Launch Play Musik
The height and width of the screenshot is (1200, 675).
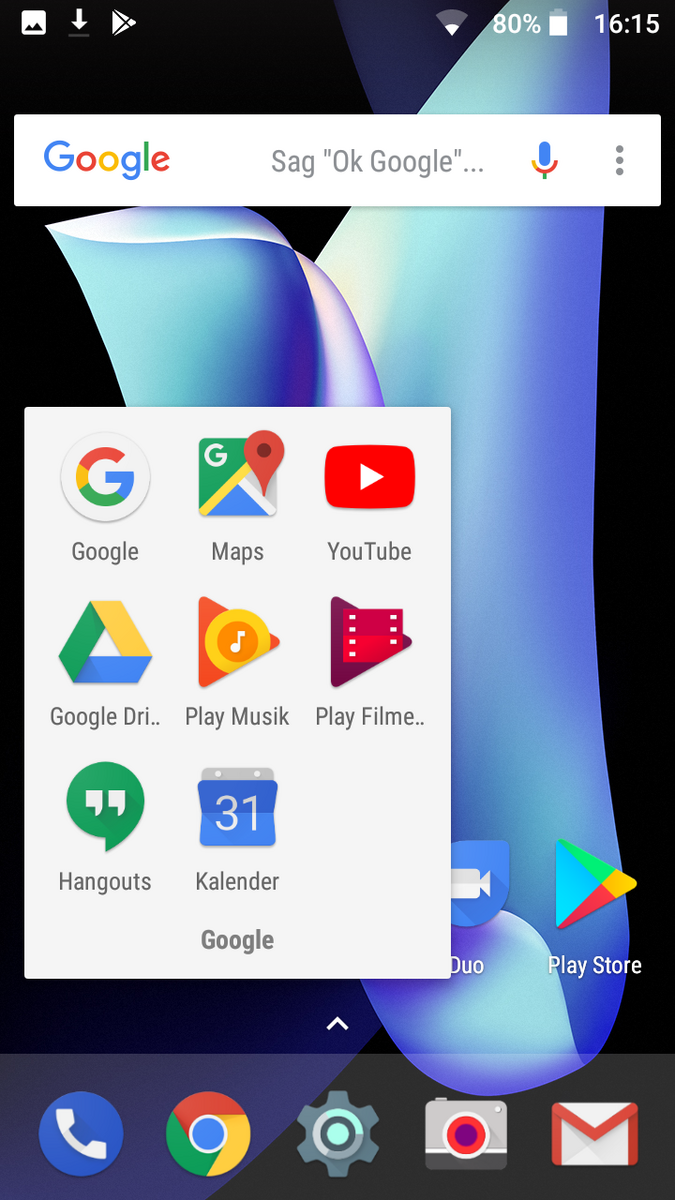238,645
